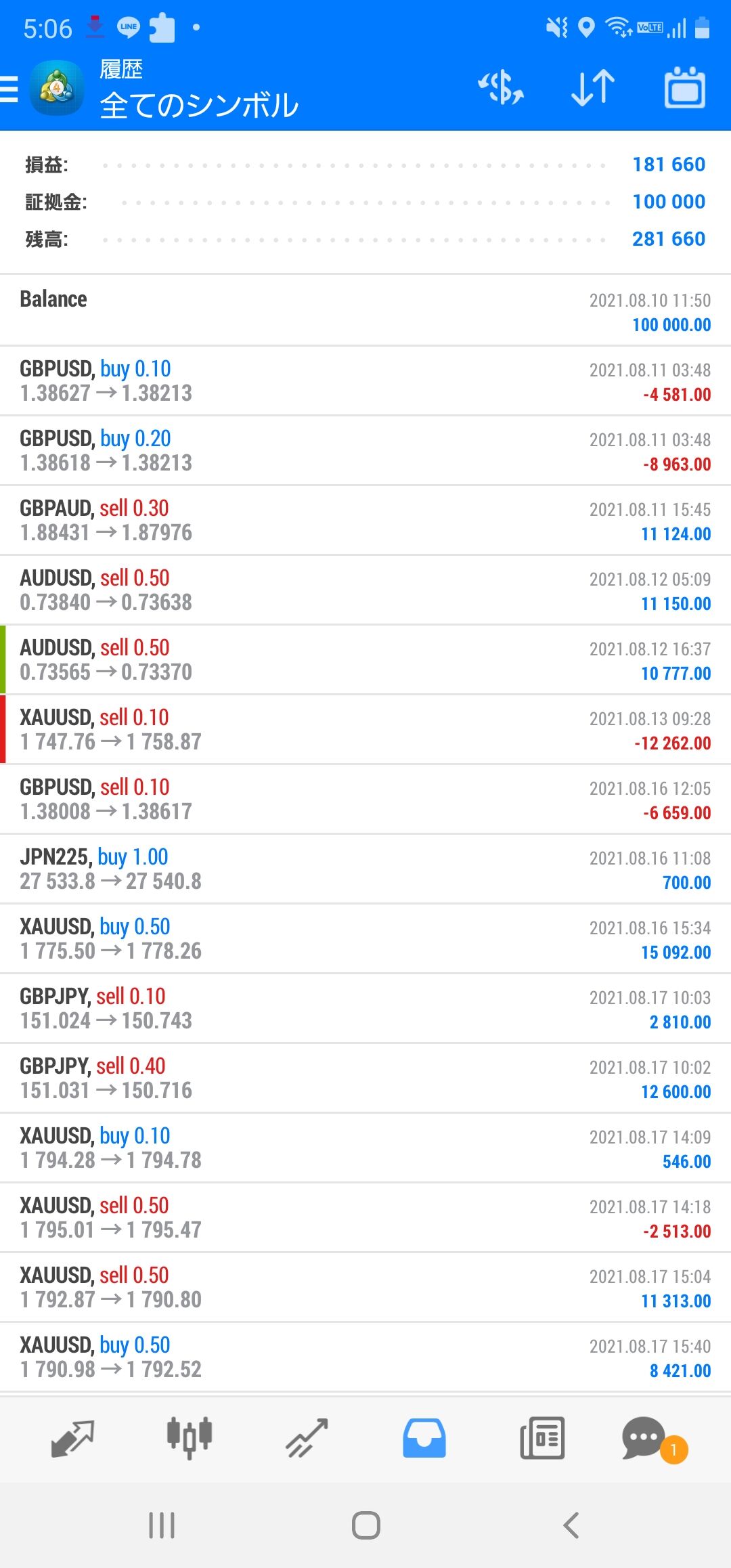Viewport: 731px width, 1568px height.
Task: Go back with the system back button
Action: click(571, 1525)
